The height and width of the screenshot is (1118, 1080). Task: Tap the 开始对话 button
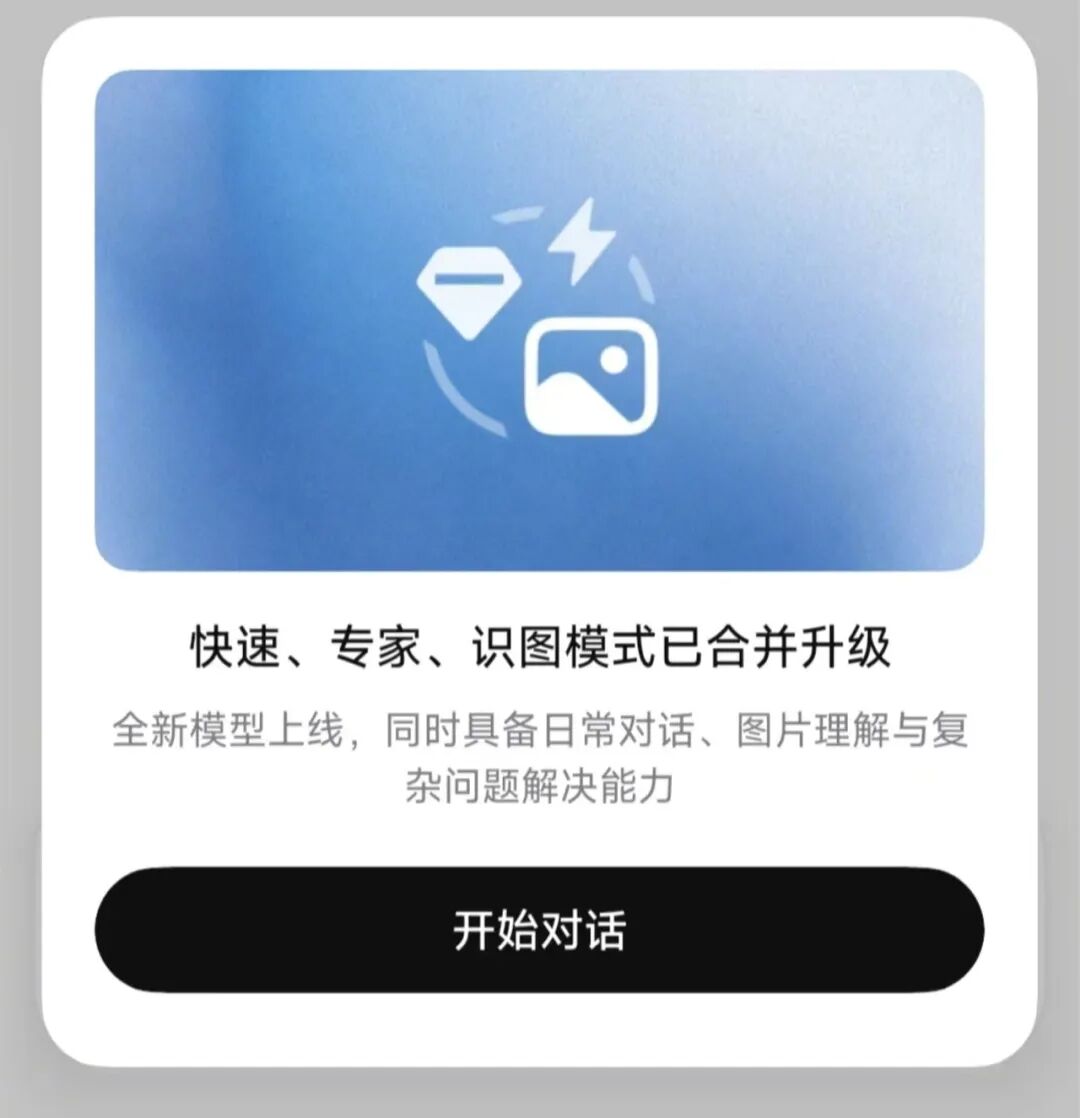click(x=540, y=930)
